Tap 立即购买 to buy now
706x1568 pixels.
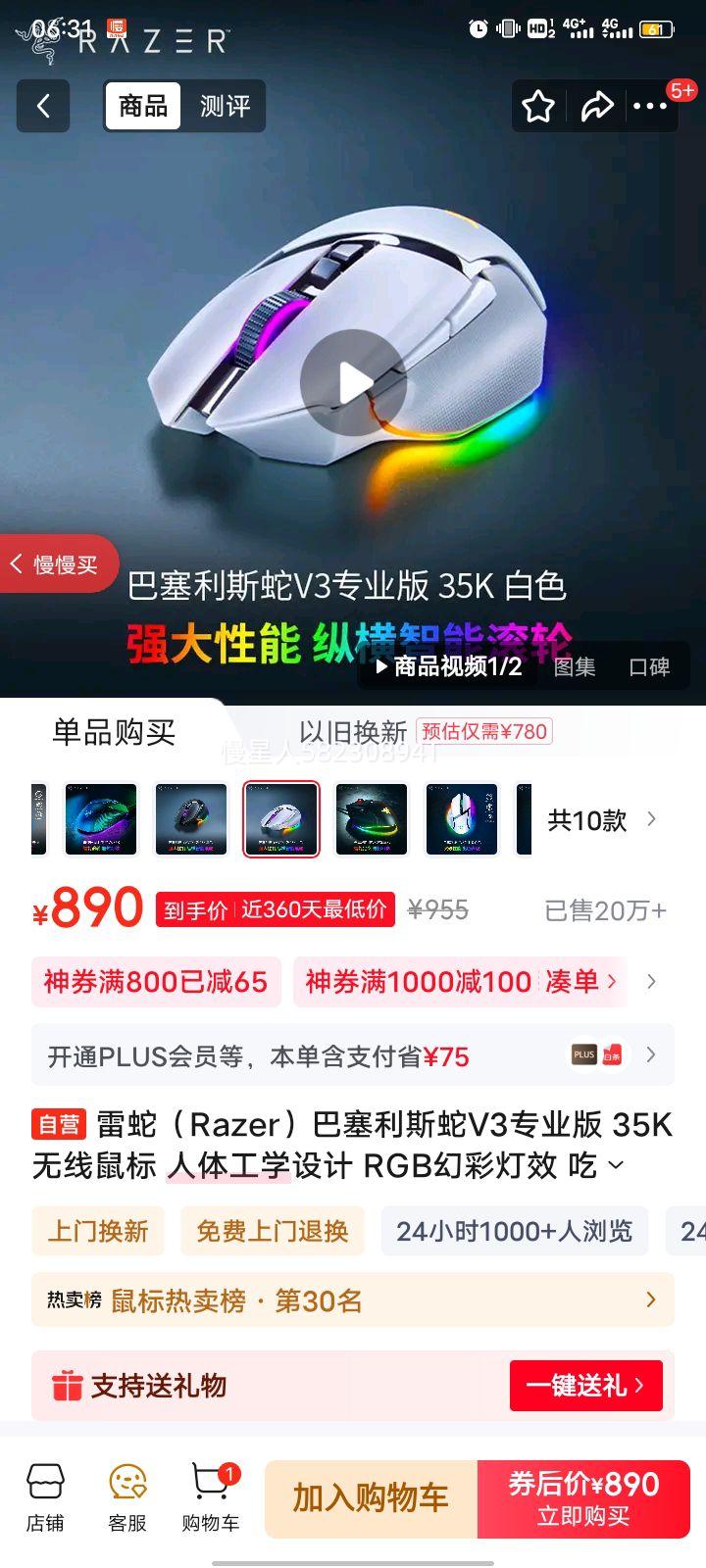pyautogui.click(x=587, y=1499)
